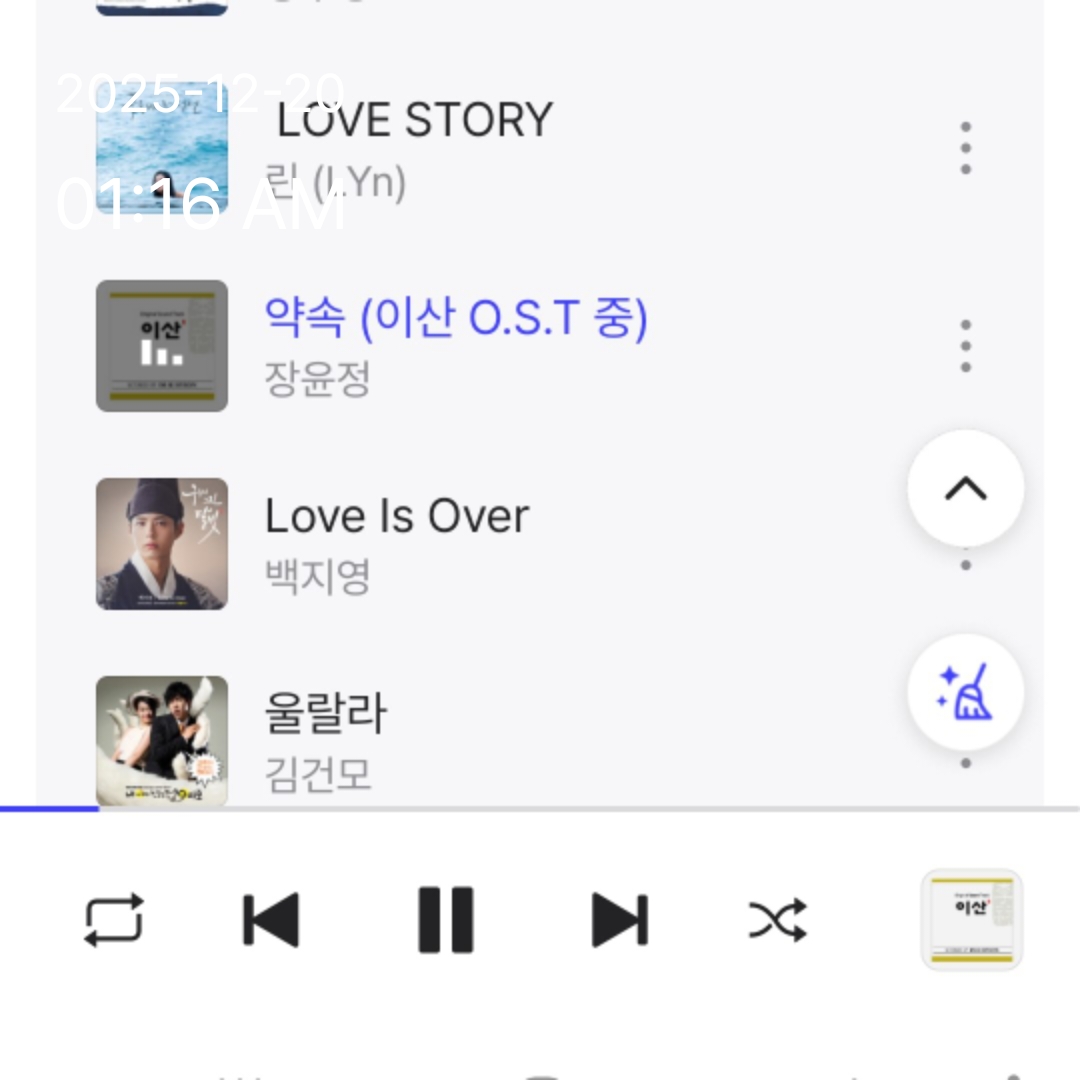Seek in the song progress bar
Screen dimensions: 1080x1080
(540, 808)
